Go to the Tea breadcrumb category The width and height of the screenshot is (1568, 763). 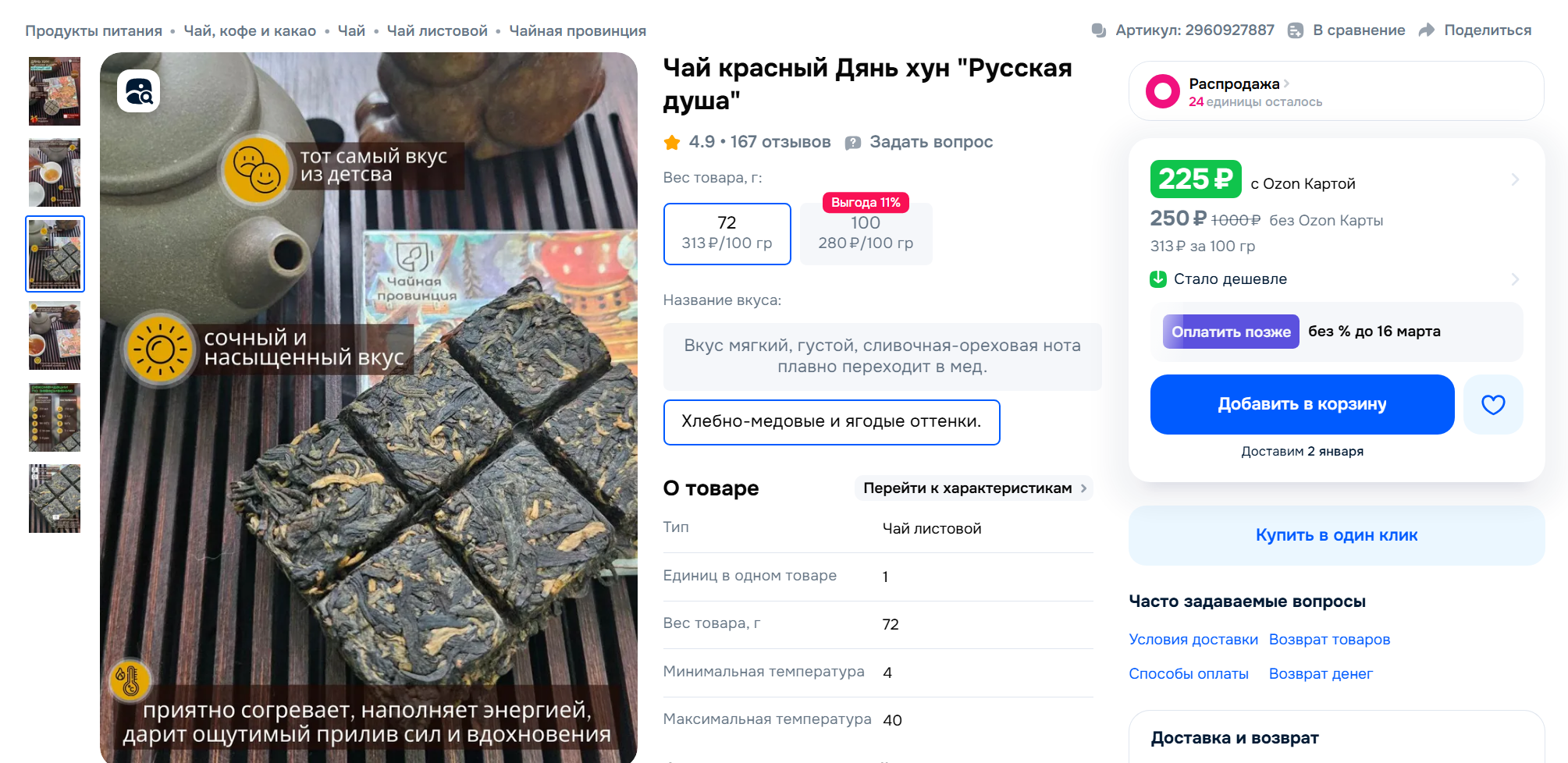[x=351, y=31]
